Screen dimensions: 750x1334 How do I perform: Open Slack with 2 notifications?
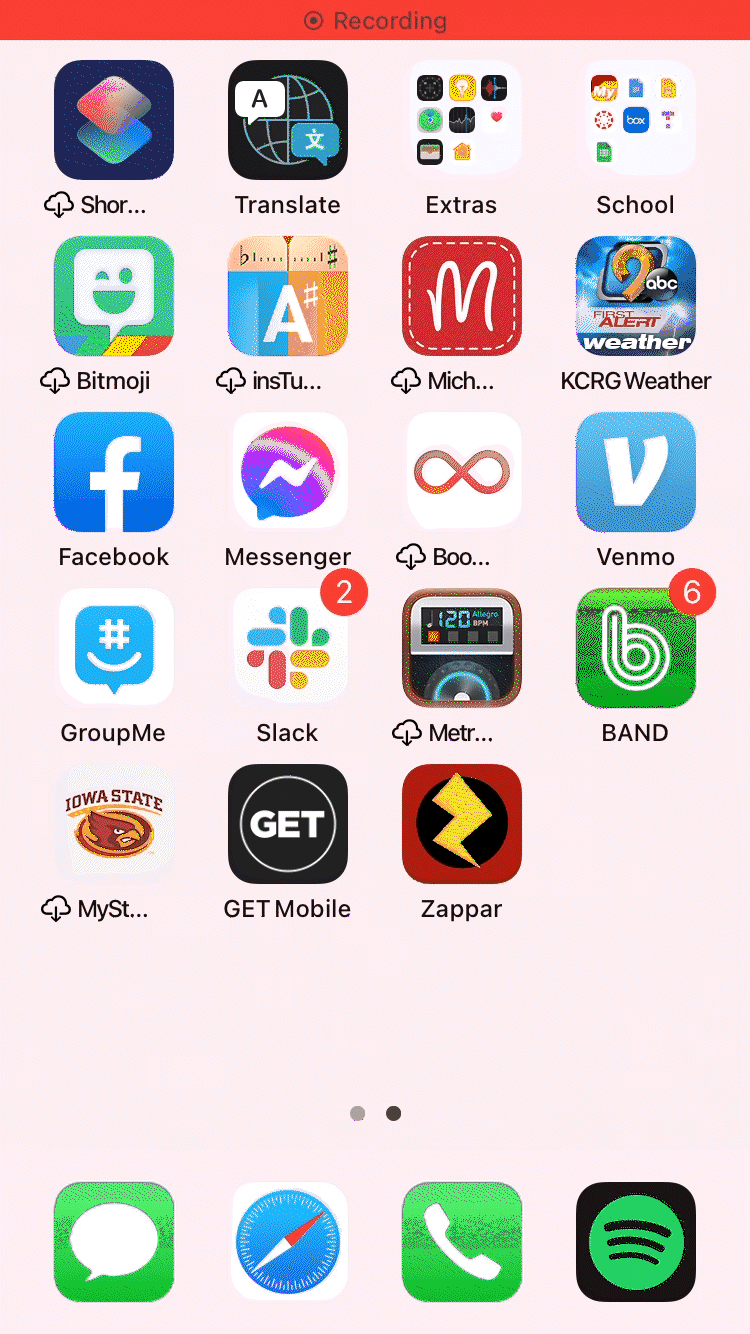pyautogui.click(x=288, y=648)
